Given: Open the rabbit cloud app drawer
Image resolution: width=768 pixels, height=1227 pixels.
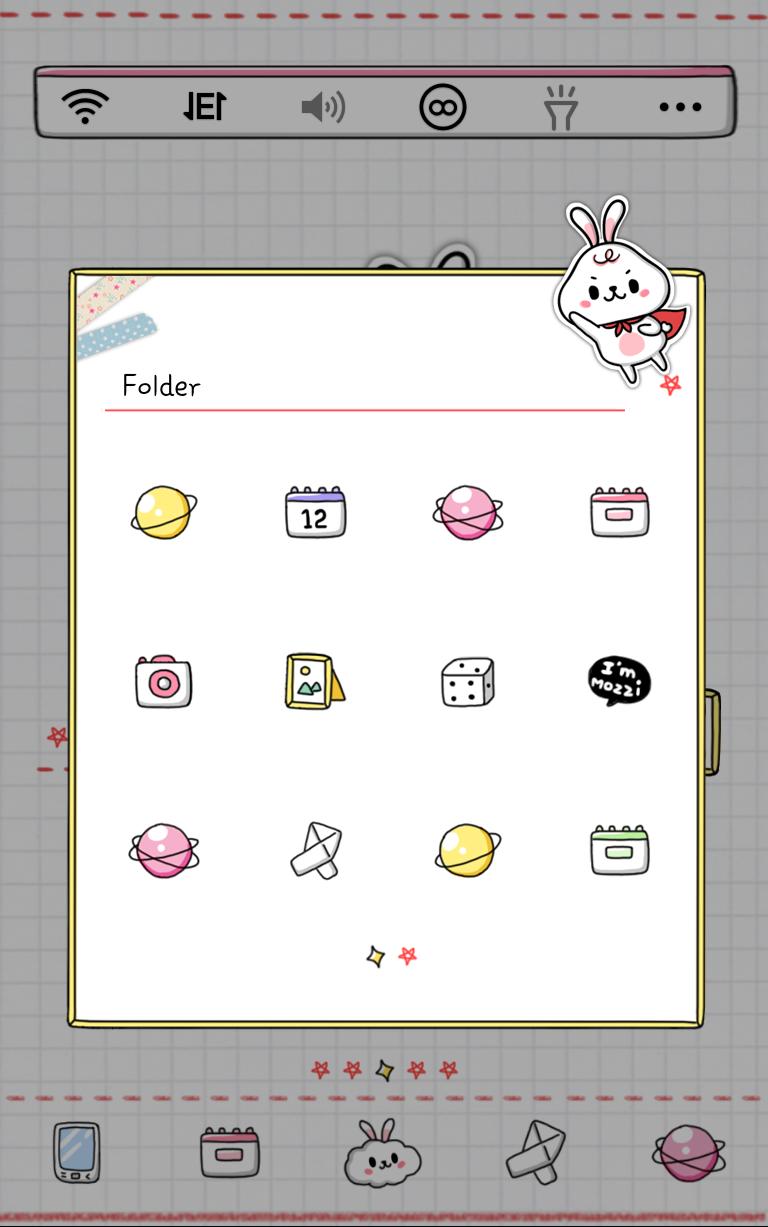Looking at the screenshot, I should click(383, 1153).
